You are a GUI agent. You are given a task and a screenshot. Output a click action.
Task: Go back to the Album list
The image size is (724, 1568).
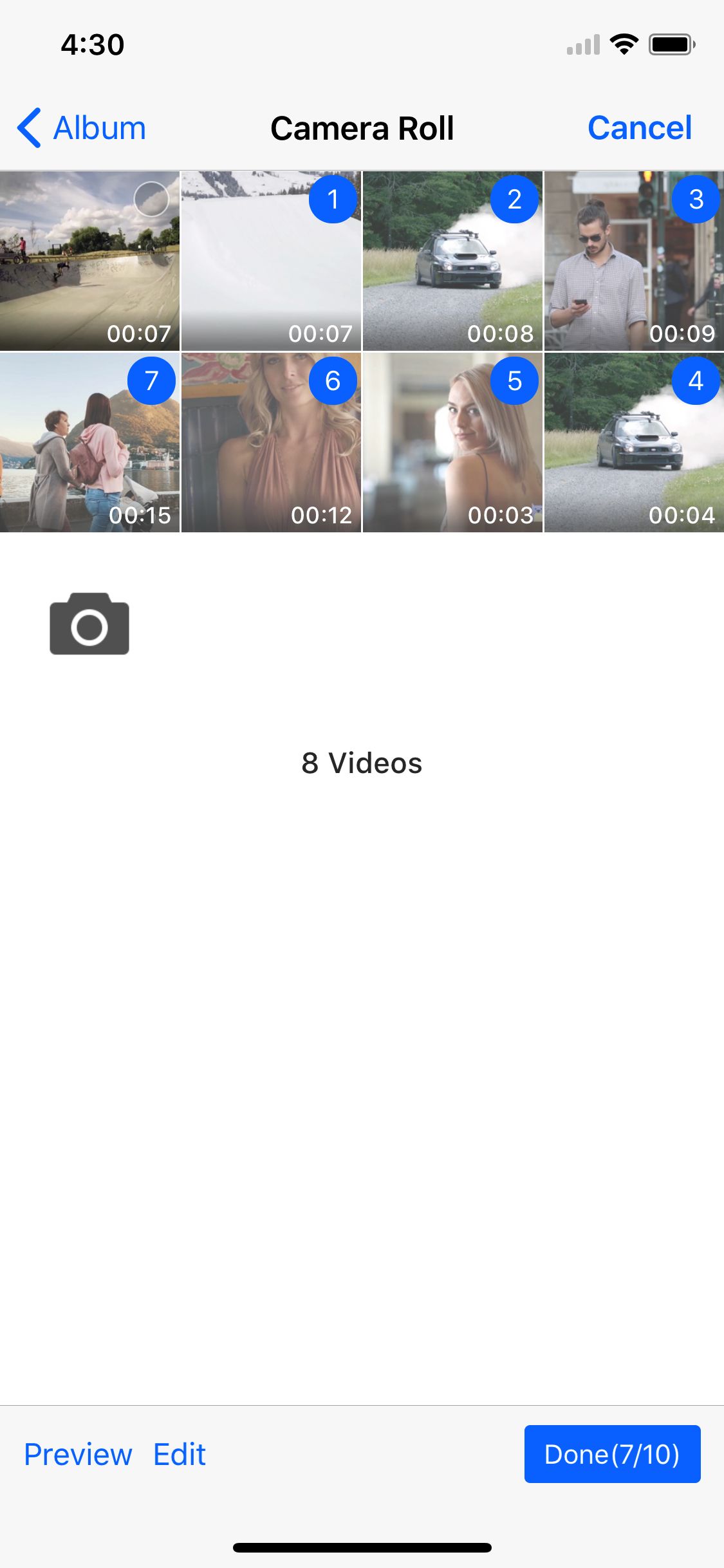coord(81,127)
